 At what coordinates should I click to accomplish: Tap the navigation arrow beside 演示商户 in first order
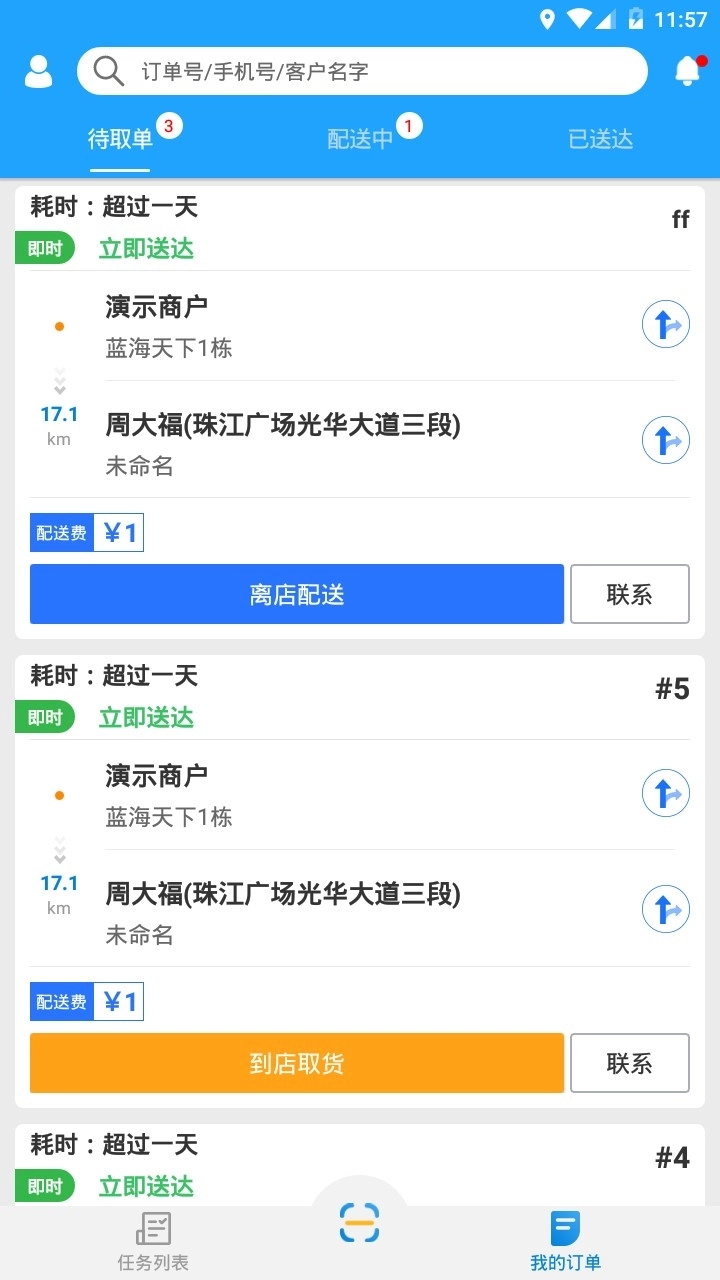(665, 324)
